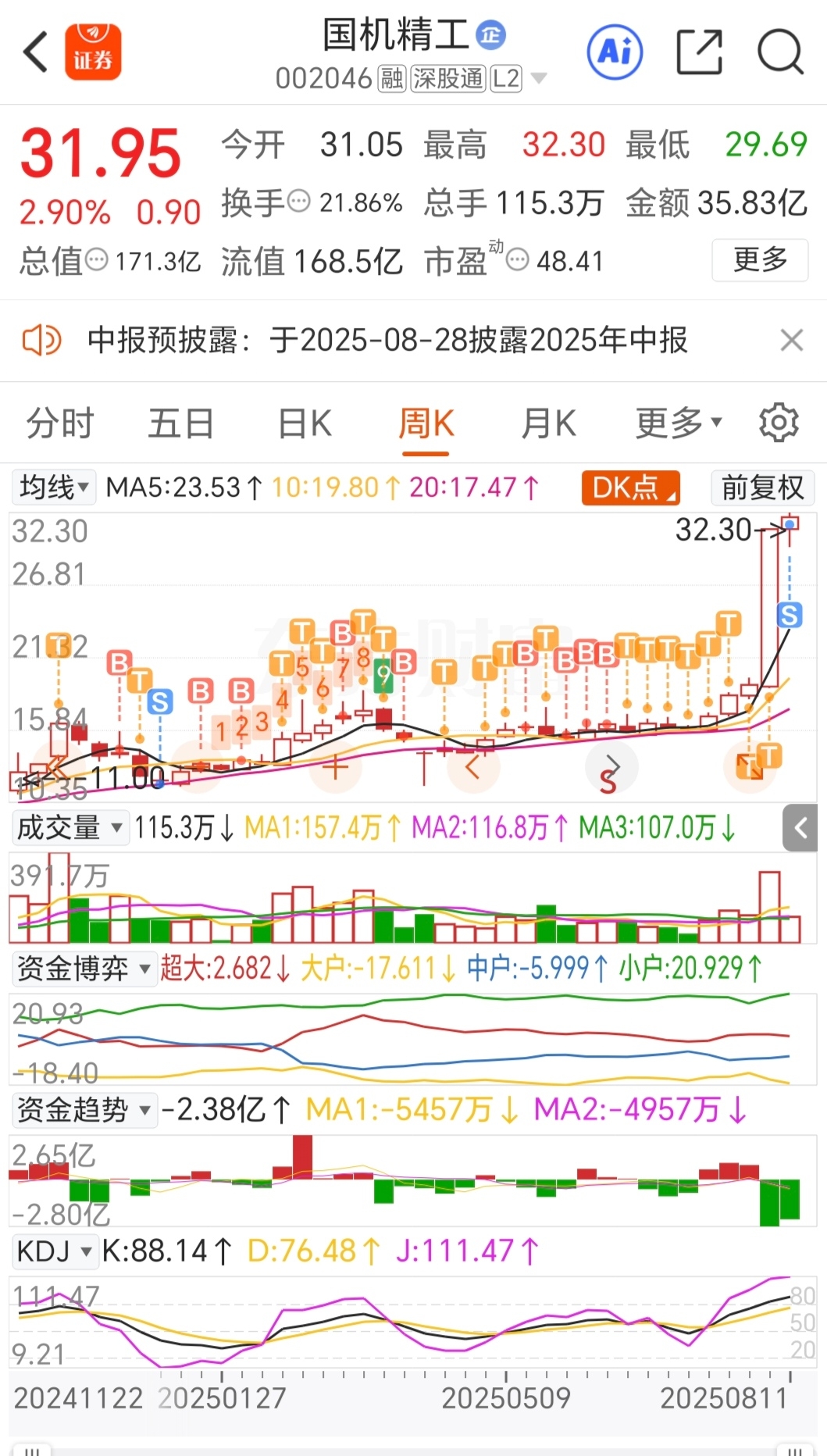Share this stock page
The image size is (827, 1456).
click(699, 52)
